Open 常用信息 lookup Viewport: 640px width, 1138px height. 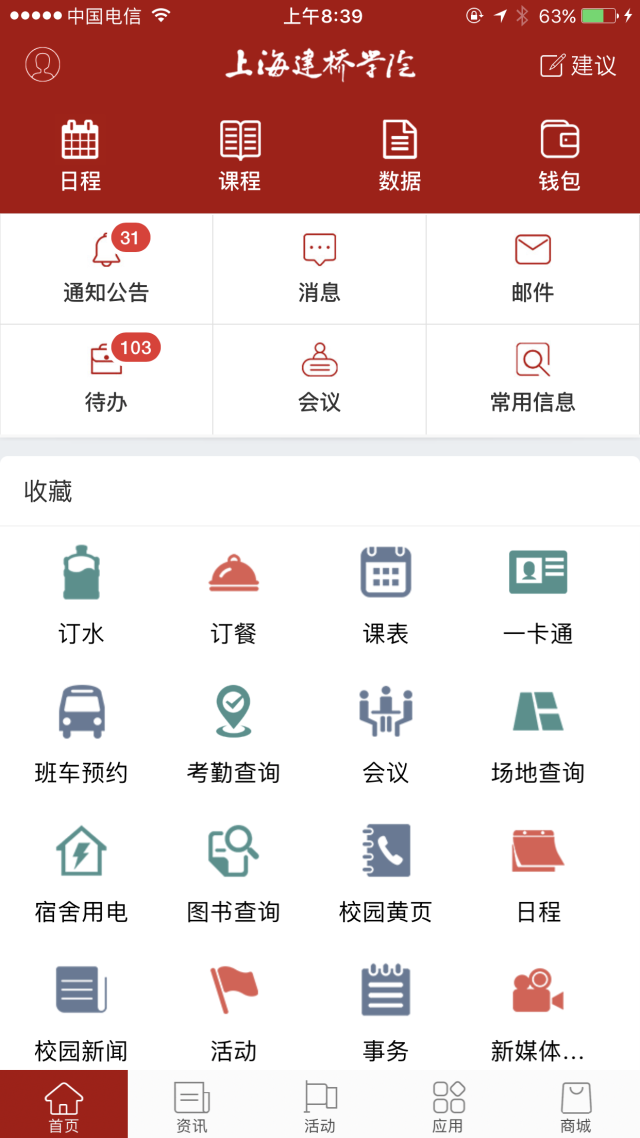pyautogui.click(x=532, y=379)
